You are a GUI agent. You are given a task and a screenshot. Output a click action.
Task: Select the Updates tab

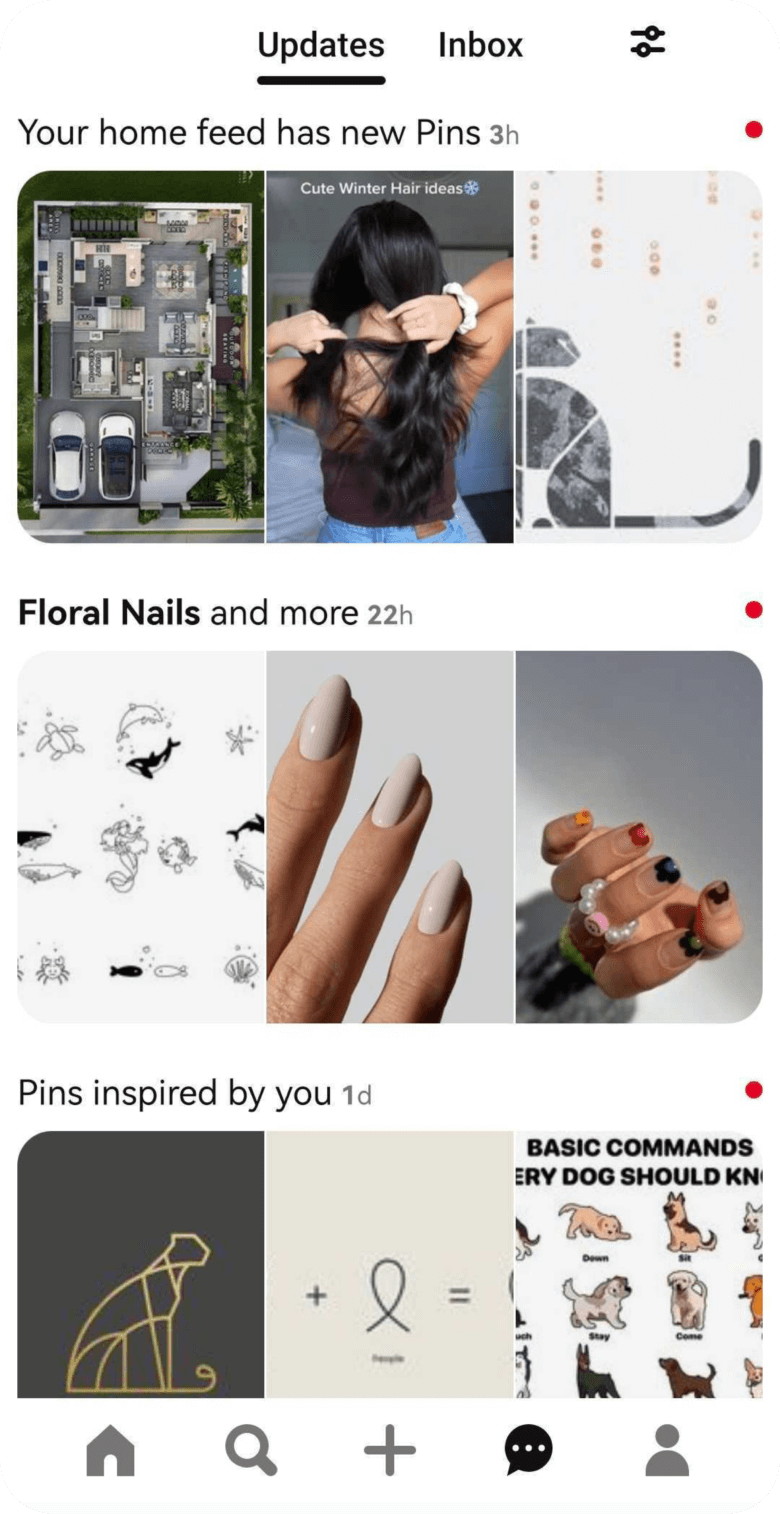tap(320, 45)
